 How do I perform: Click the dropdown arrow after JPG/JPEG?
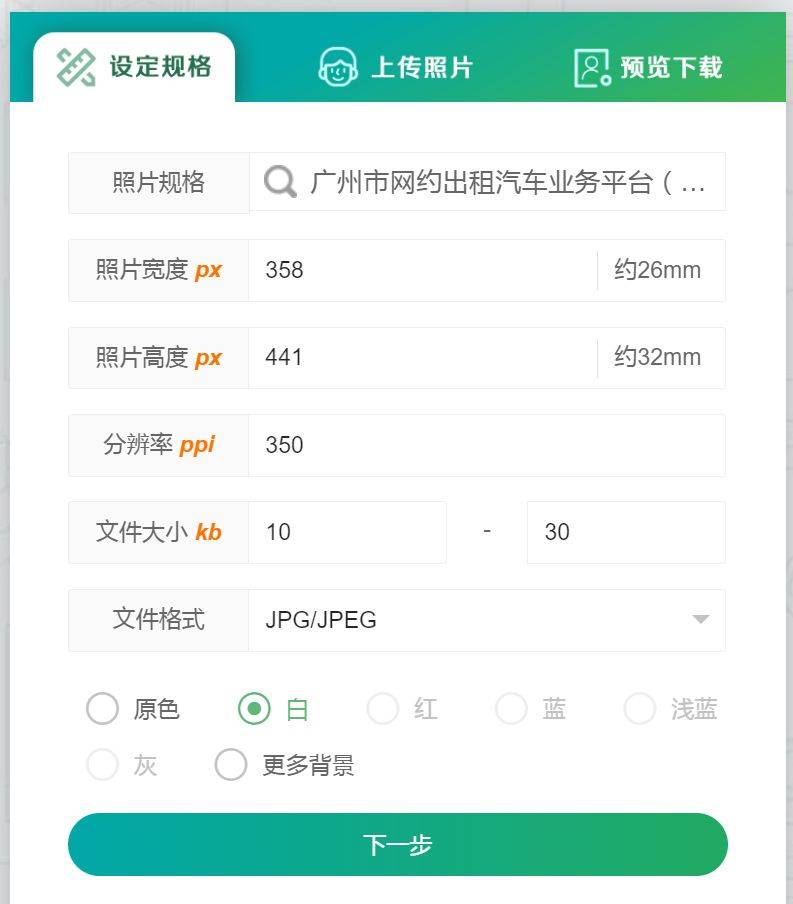[x=700, y=620]
